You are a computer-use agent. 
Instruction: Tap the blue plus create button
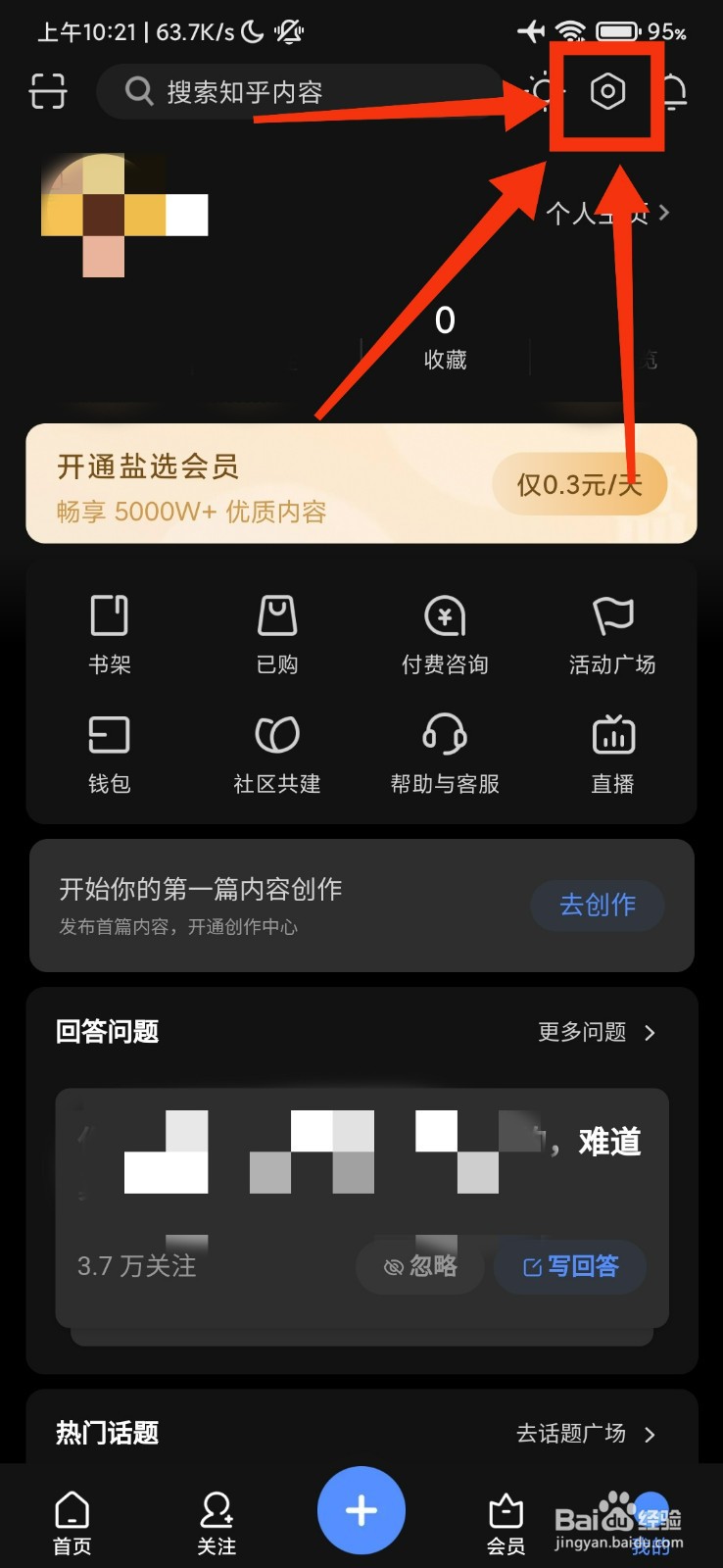point(361,1510)
